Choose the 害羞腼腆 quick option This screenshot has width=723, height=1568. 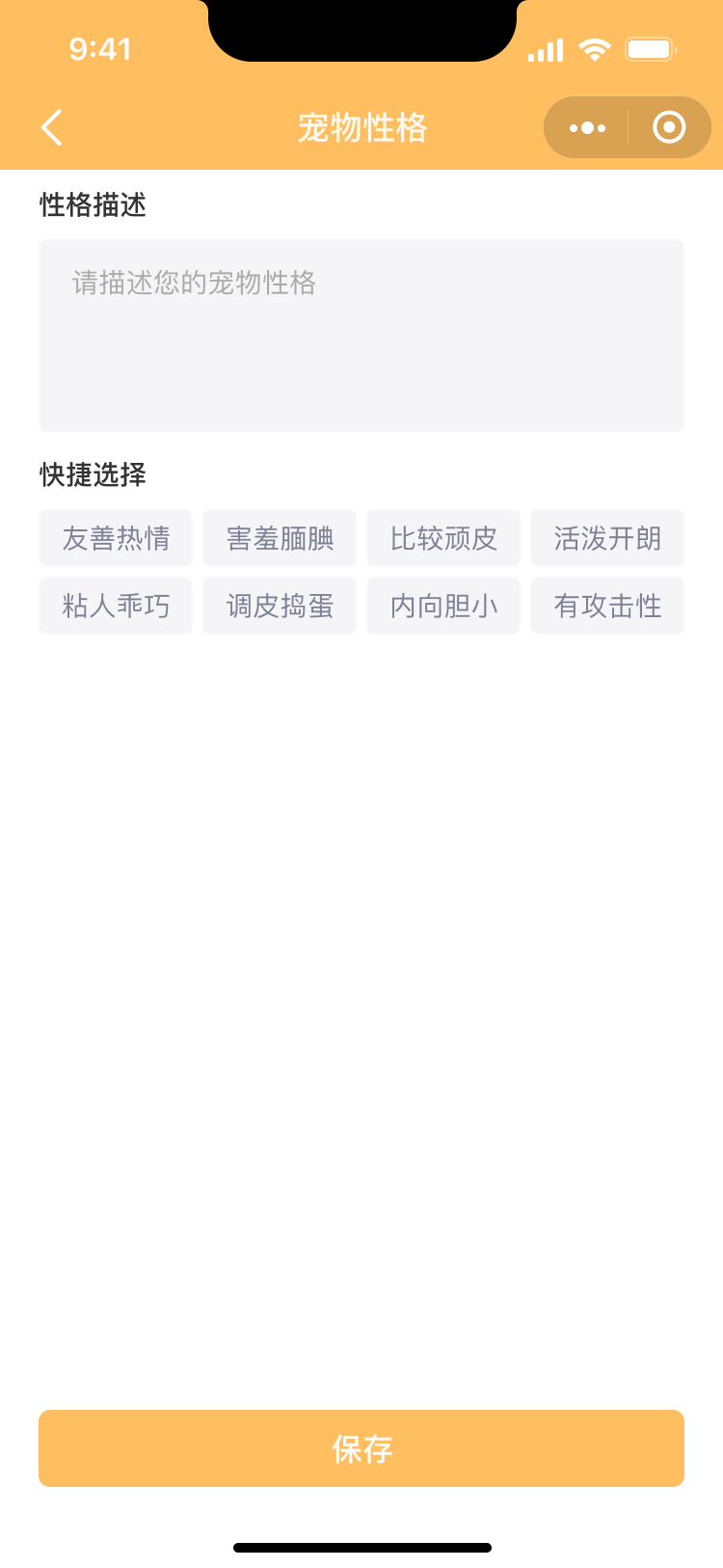[280, 538]
